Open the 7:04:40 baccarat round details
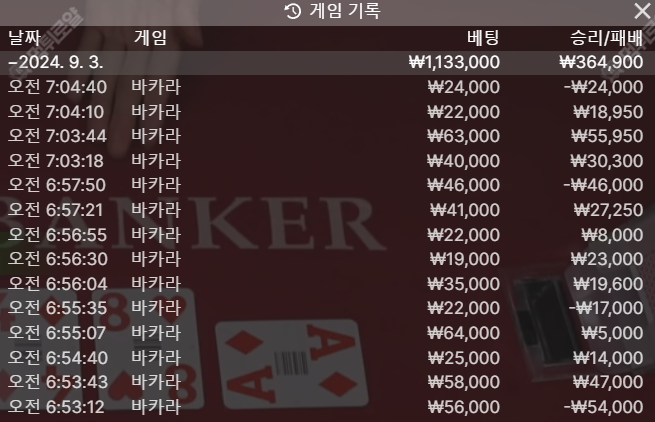The height and width of the screenshot is (422, 655). click(327, 87)
